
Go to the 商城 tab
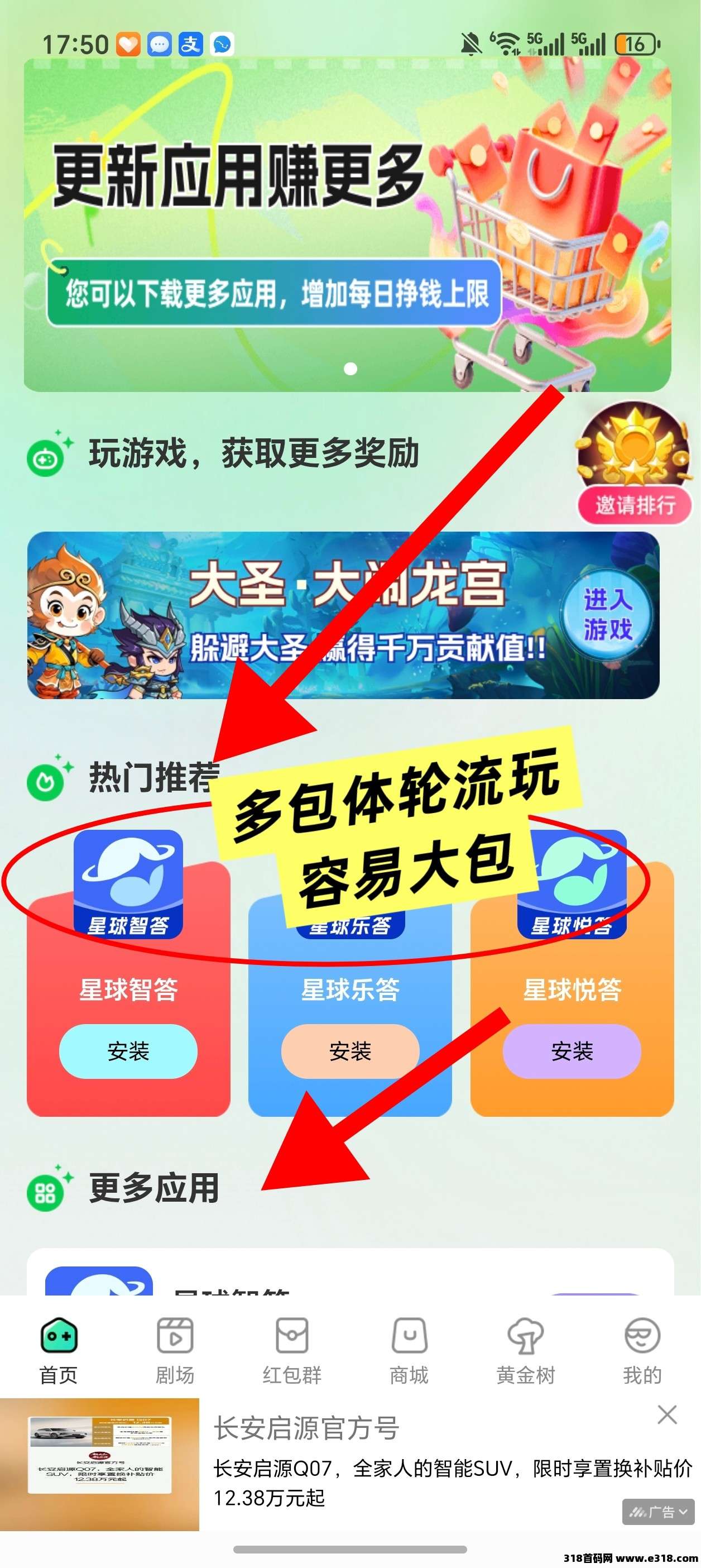point(409,1348)
